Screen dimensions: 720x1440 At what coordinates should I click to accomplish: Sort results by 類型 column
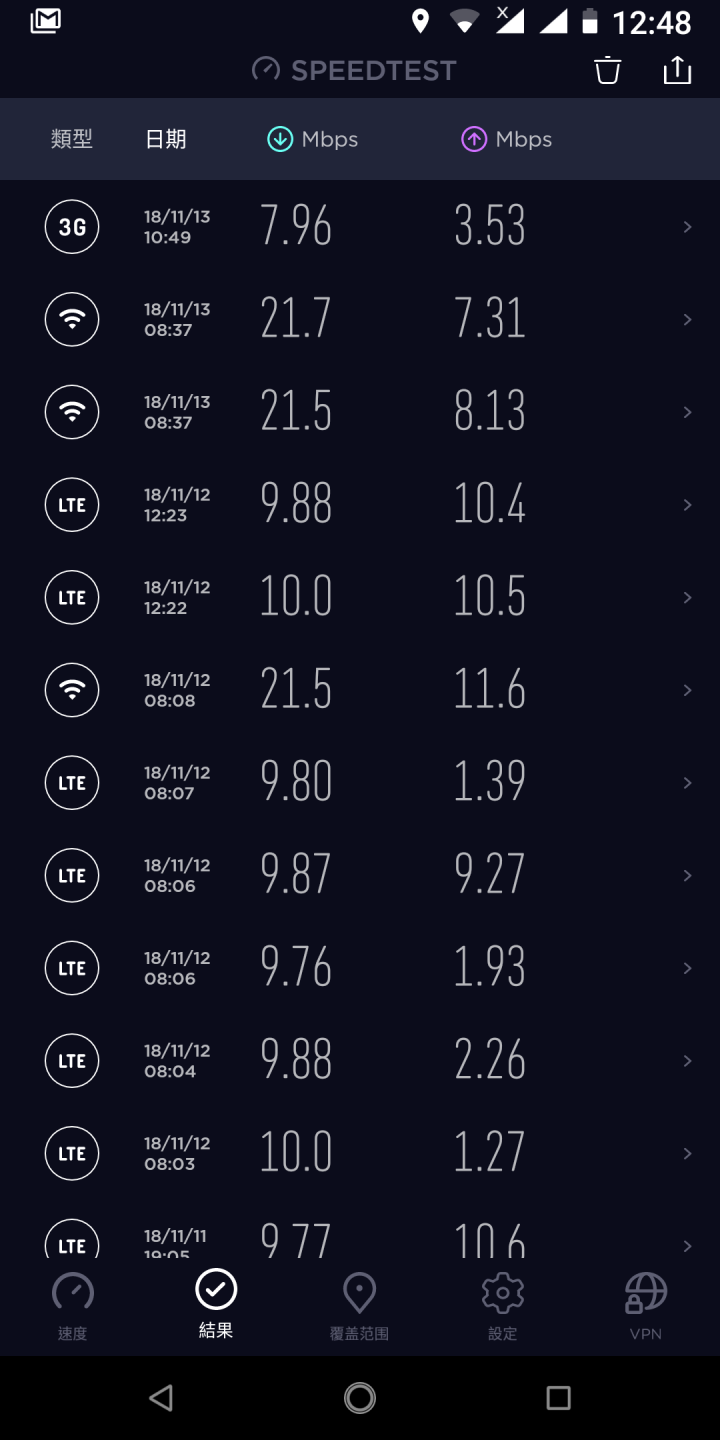(x=72, y=139)
